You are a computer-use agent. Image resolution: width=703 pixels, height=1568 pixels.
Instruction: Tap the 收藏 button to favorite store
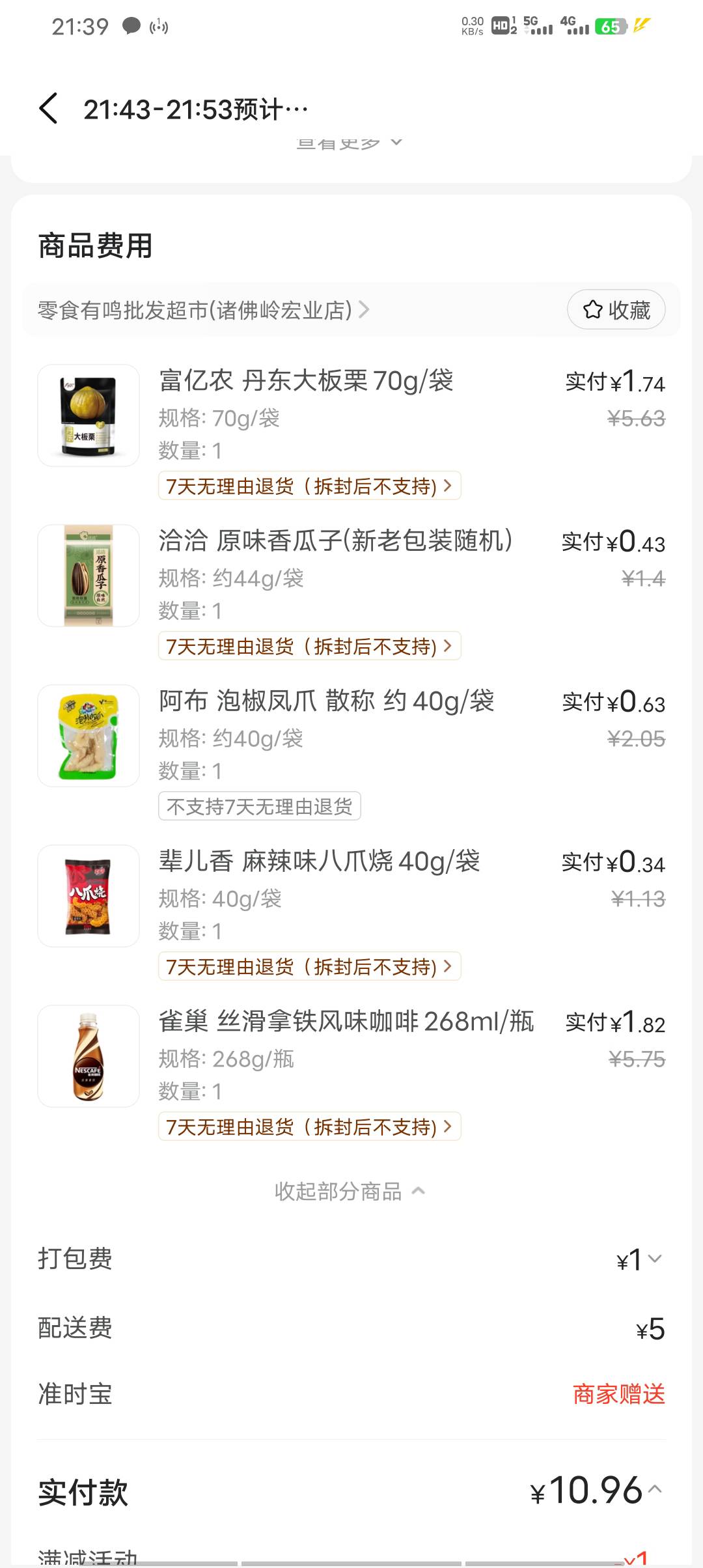616,310
